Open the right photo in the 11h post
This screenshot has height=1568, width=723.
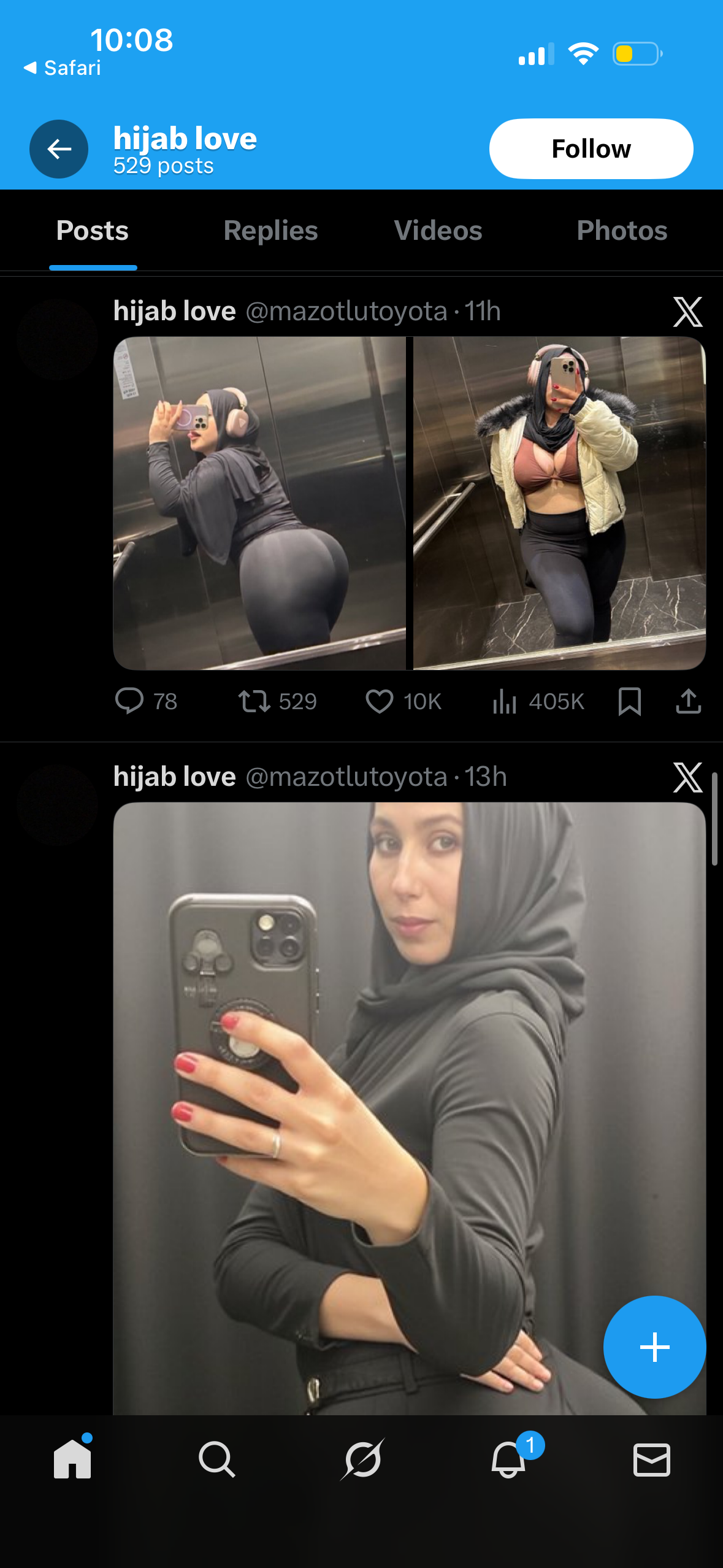(559, 503)
